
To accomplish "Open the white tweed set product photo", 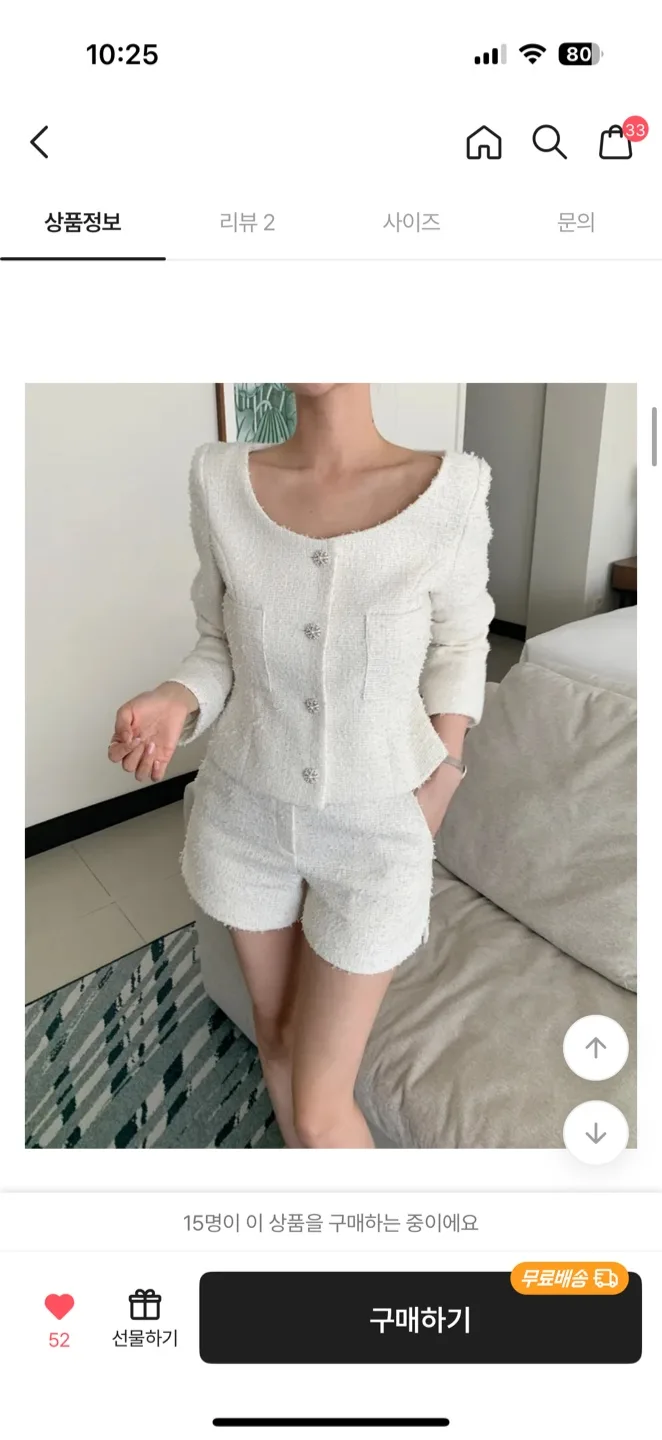I will pos(330,765).
